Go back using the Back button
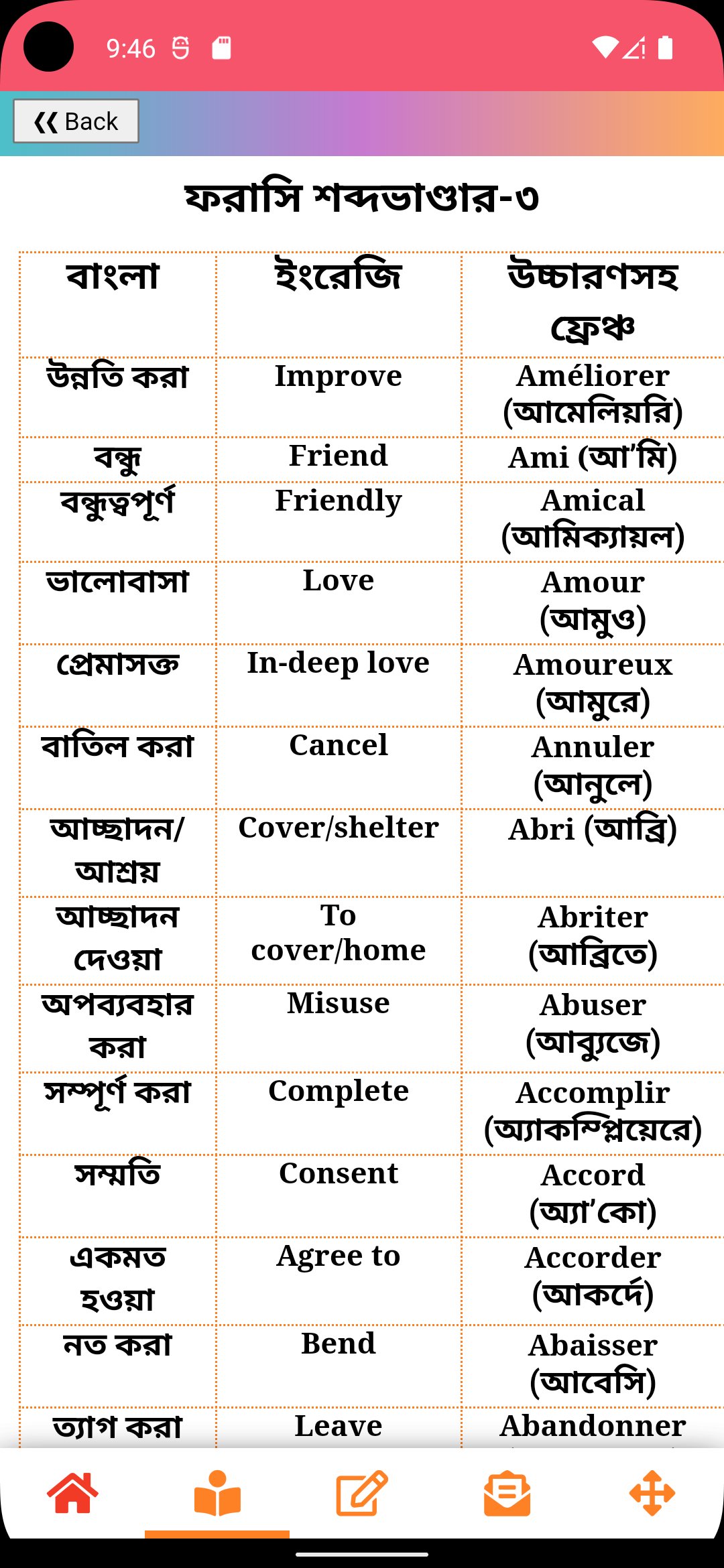 [76, 121]
